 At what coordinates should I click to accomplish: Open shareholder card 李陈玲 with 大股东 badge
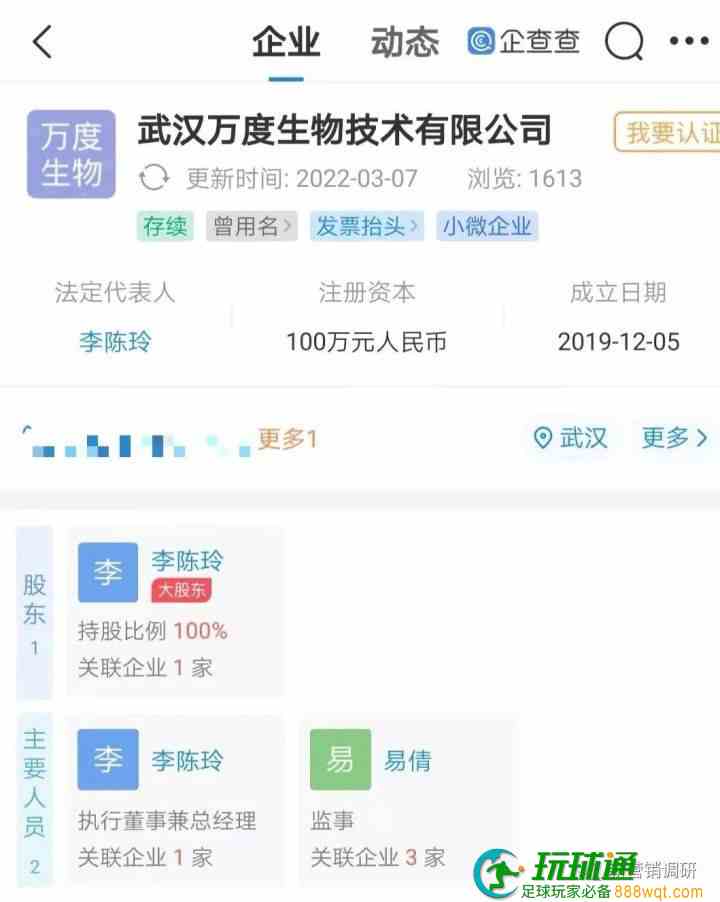click(175, 611)
